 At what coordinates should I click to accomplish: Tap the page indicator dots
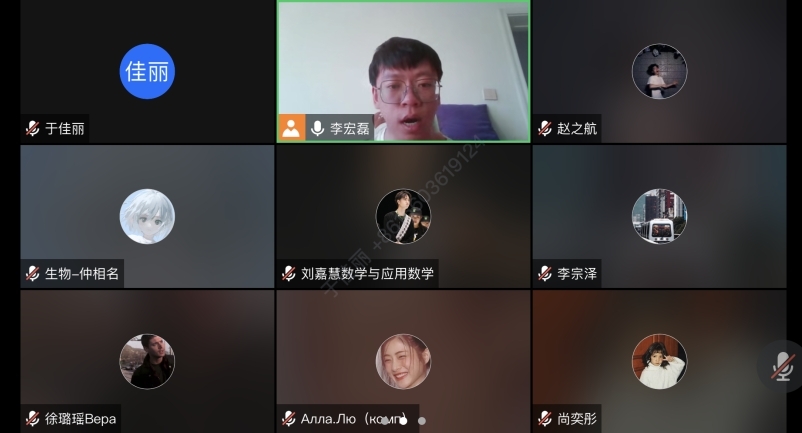click(x=403, y=421)
